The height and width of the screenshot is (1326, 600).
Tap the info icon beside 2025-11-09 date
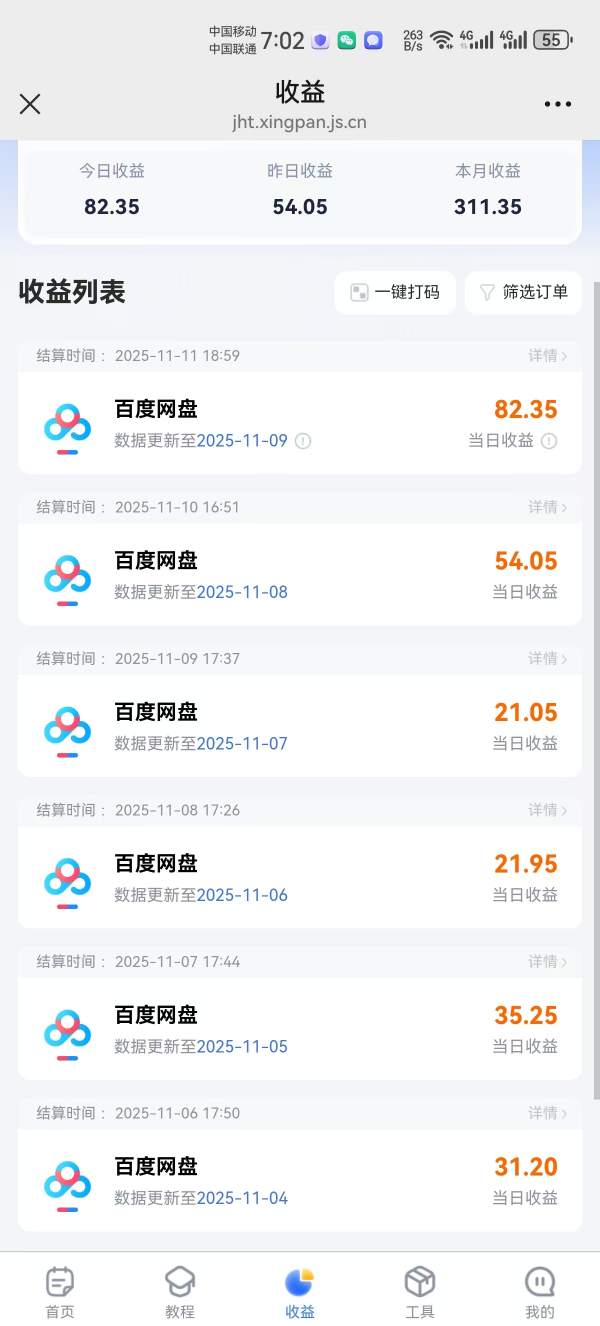(303, 441)
